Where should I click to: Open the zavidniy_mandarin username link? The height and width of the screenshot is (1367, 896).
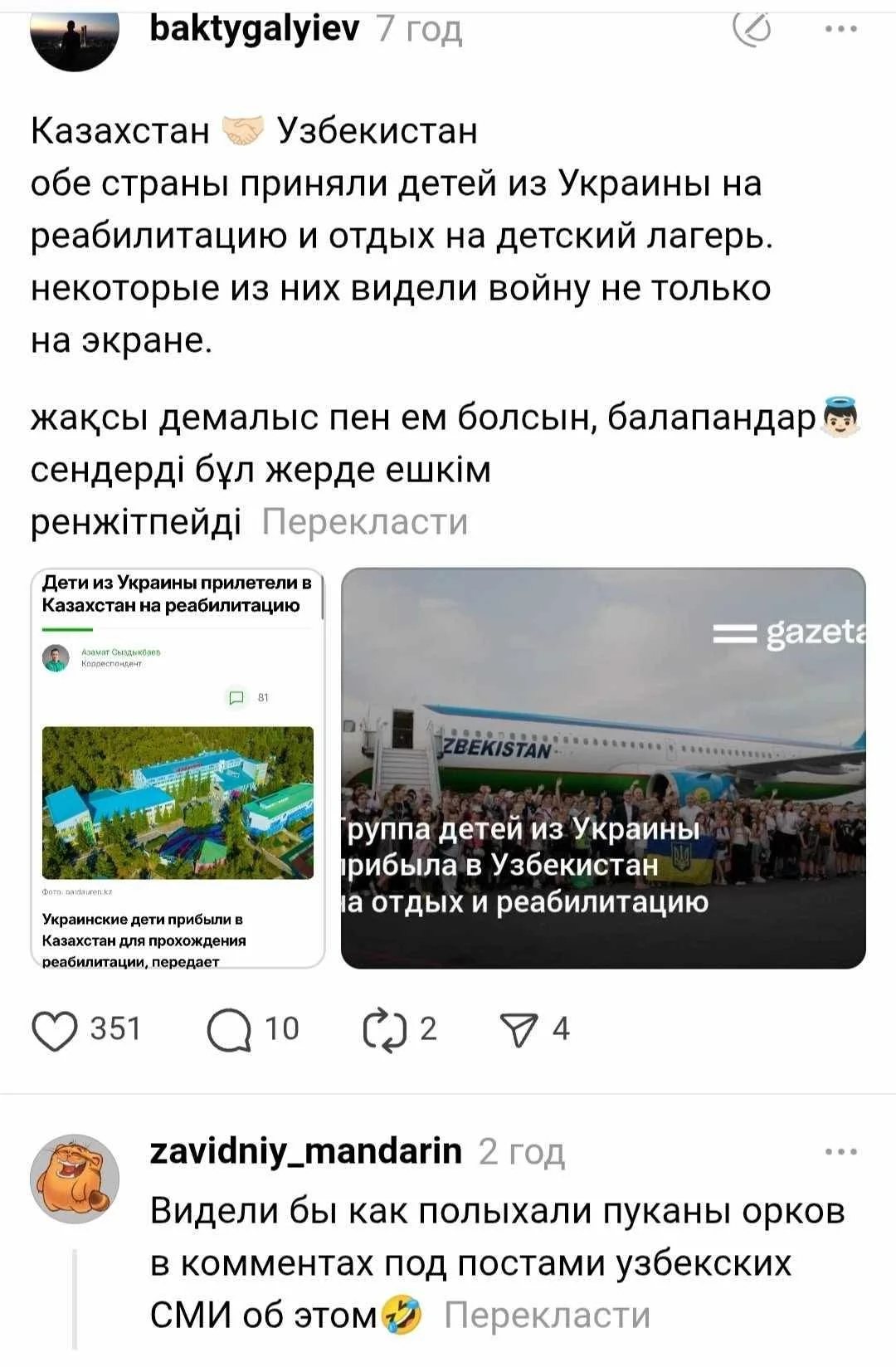pyautogui.click(x=305, y=1151)
